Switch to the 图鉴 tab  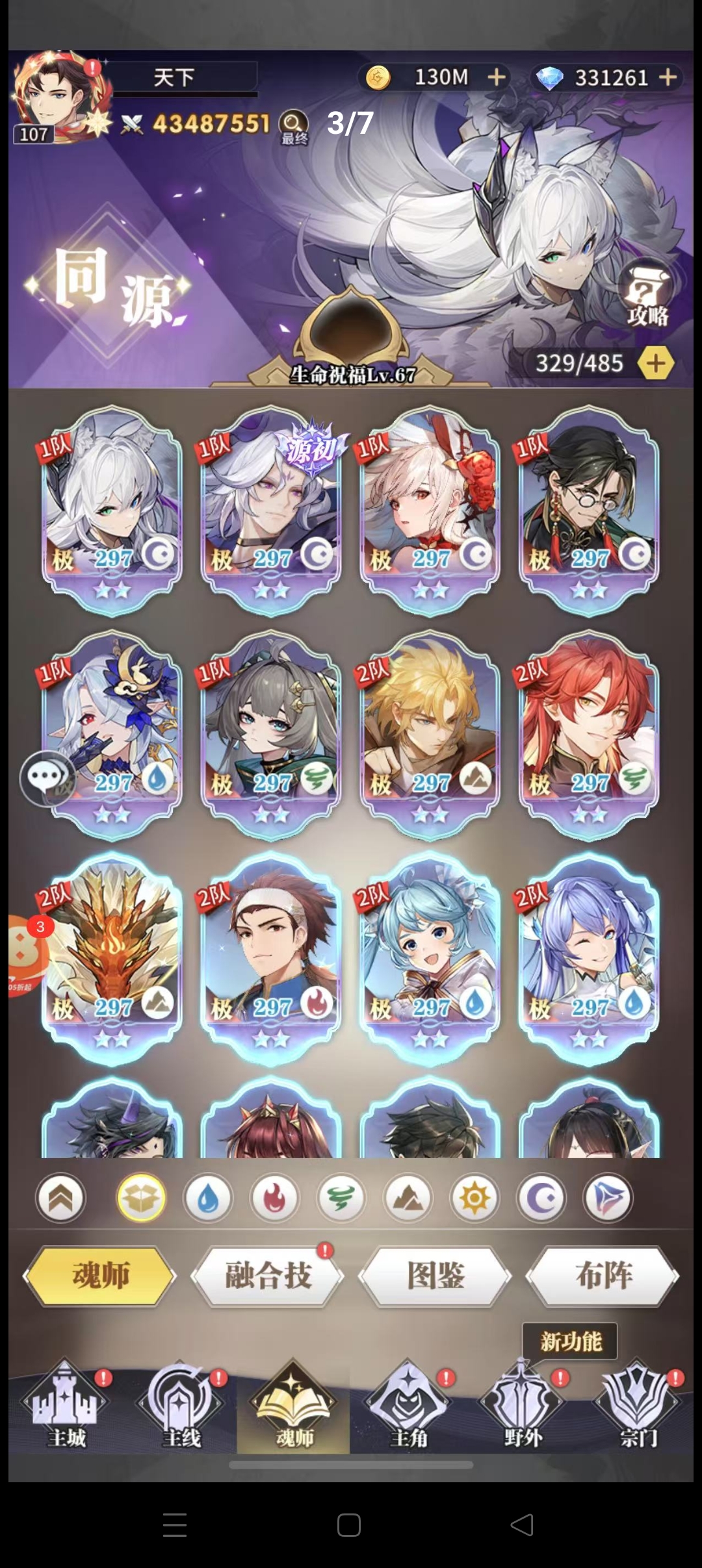point(435,1276)
